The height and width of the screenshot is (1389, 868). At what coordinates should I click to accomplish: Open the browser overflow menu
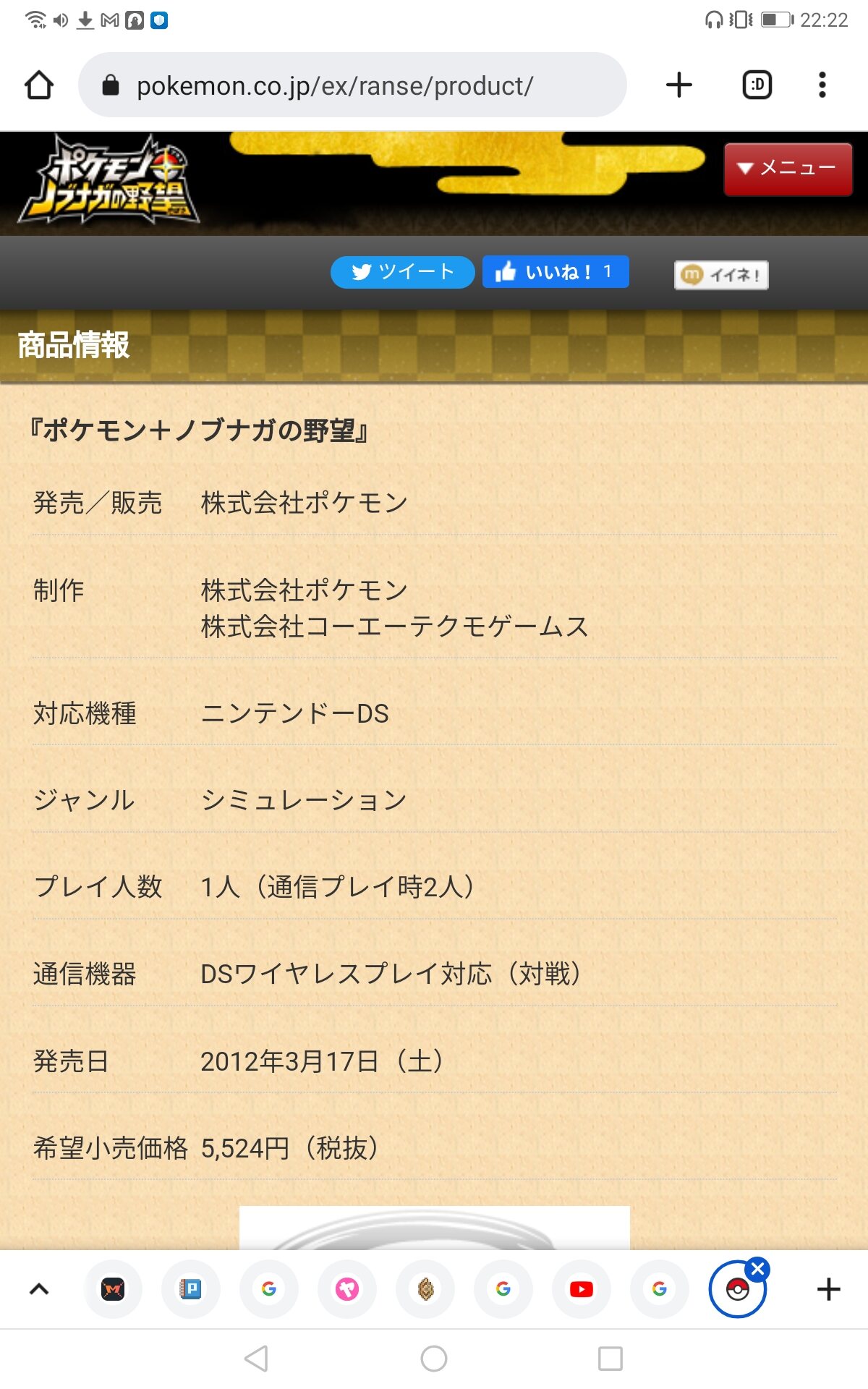[822, 85]
